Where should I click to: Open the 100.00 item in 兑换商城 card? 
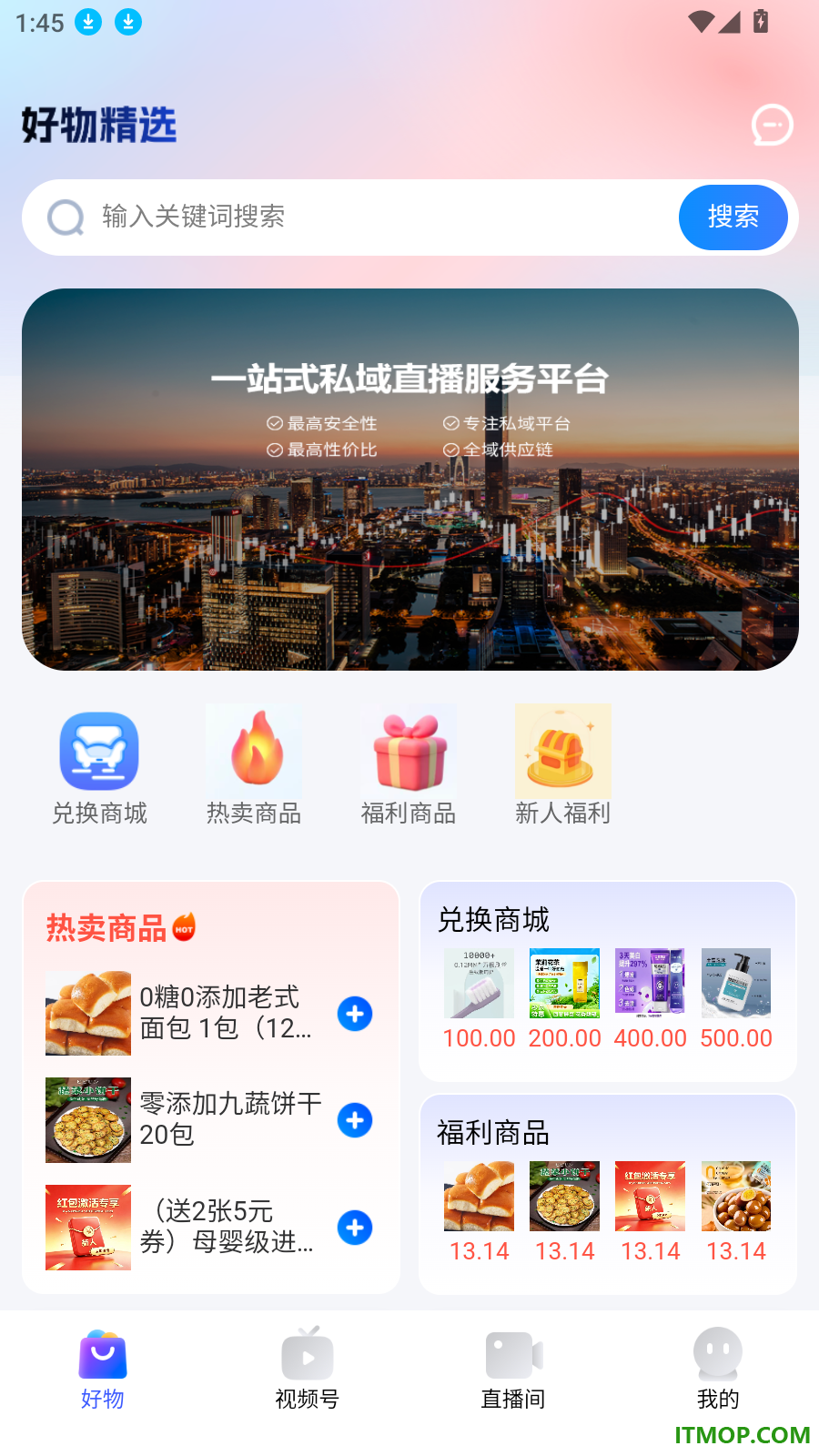[x=479, y=999]
